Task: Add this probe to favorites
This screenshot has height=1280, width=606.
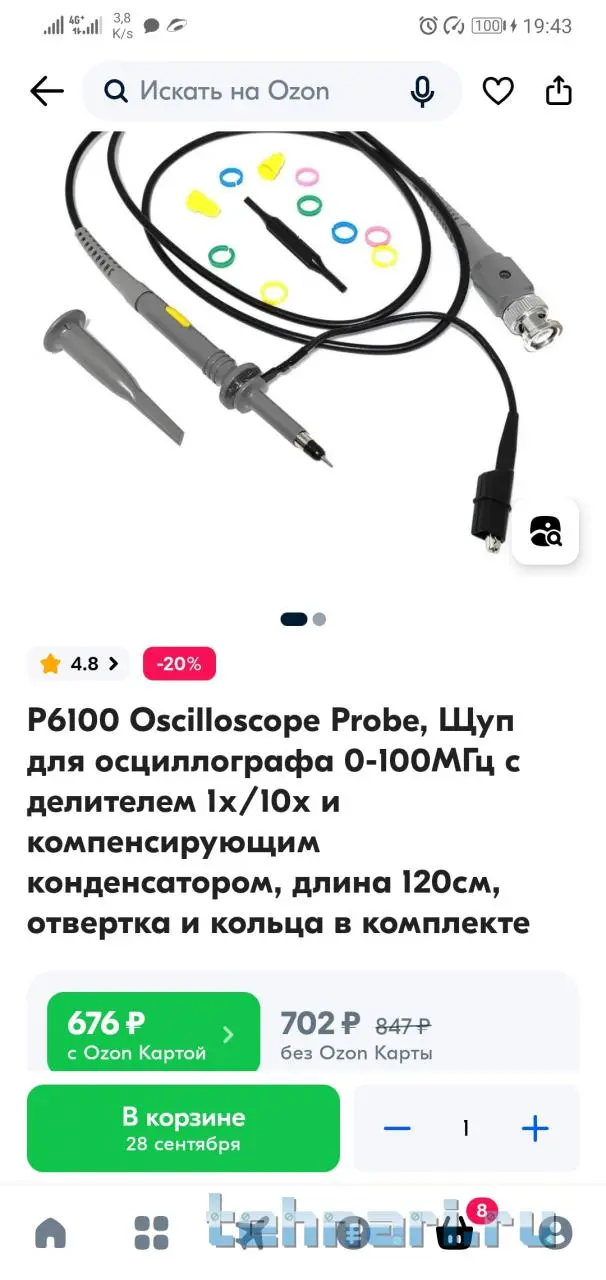Action: pyautogui.click(x=498, y=92)
